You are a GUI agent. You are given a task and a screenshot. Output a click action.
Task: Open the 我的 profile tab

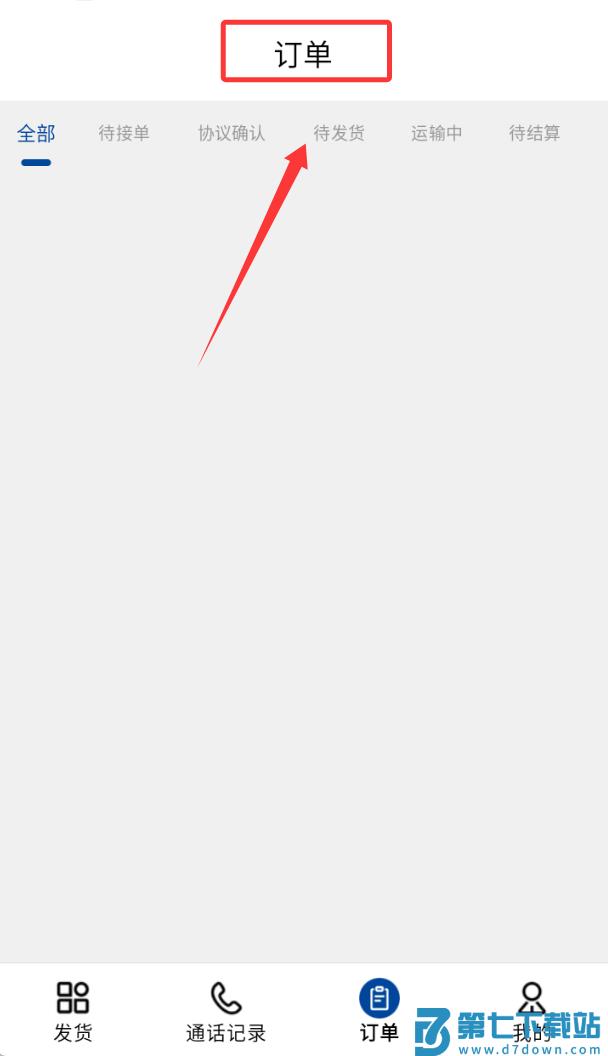(532, 1011)
